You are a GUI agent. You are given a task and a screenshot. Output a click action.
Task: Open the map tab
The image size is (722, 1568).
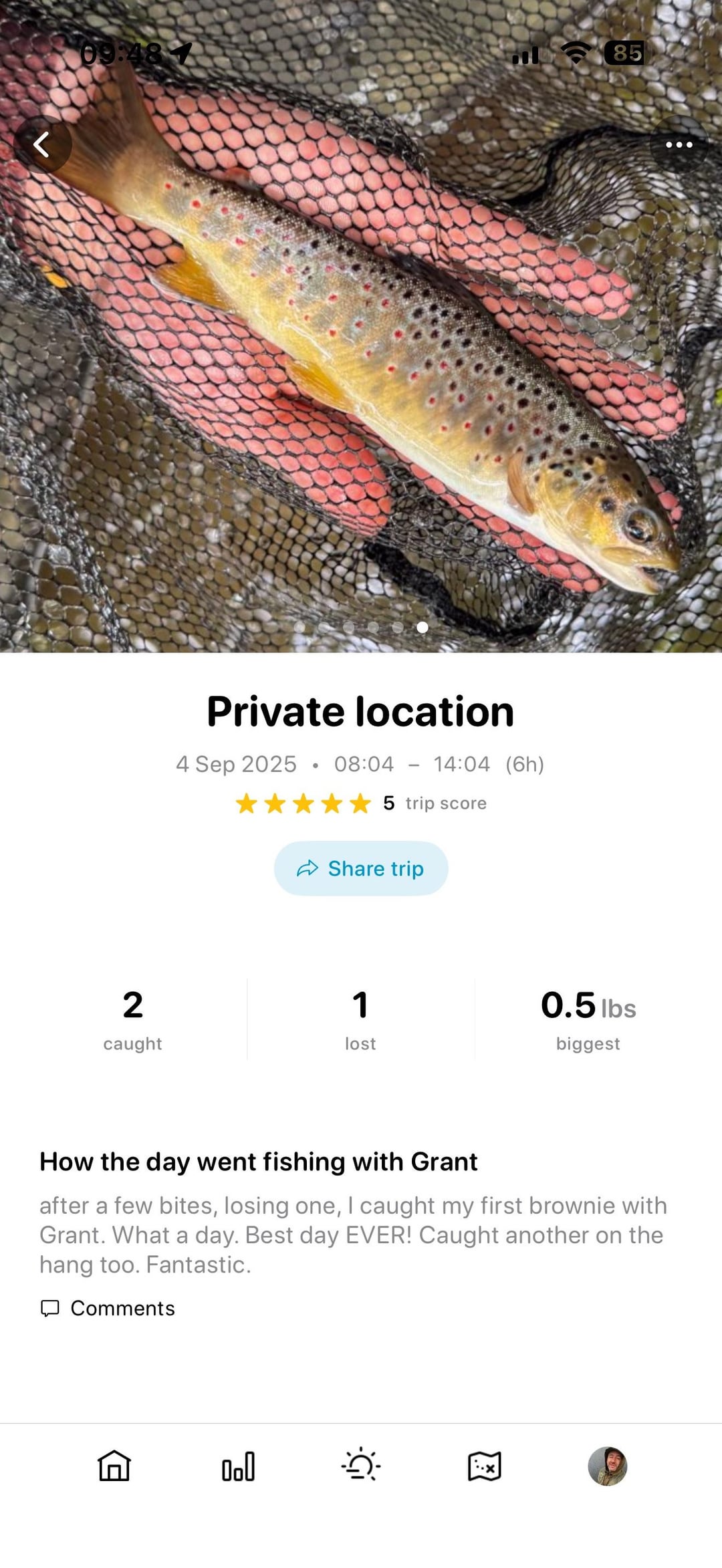point(484,1466)
